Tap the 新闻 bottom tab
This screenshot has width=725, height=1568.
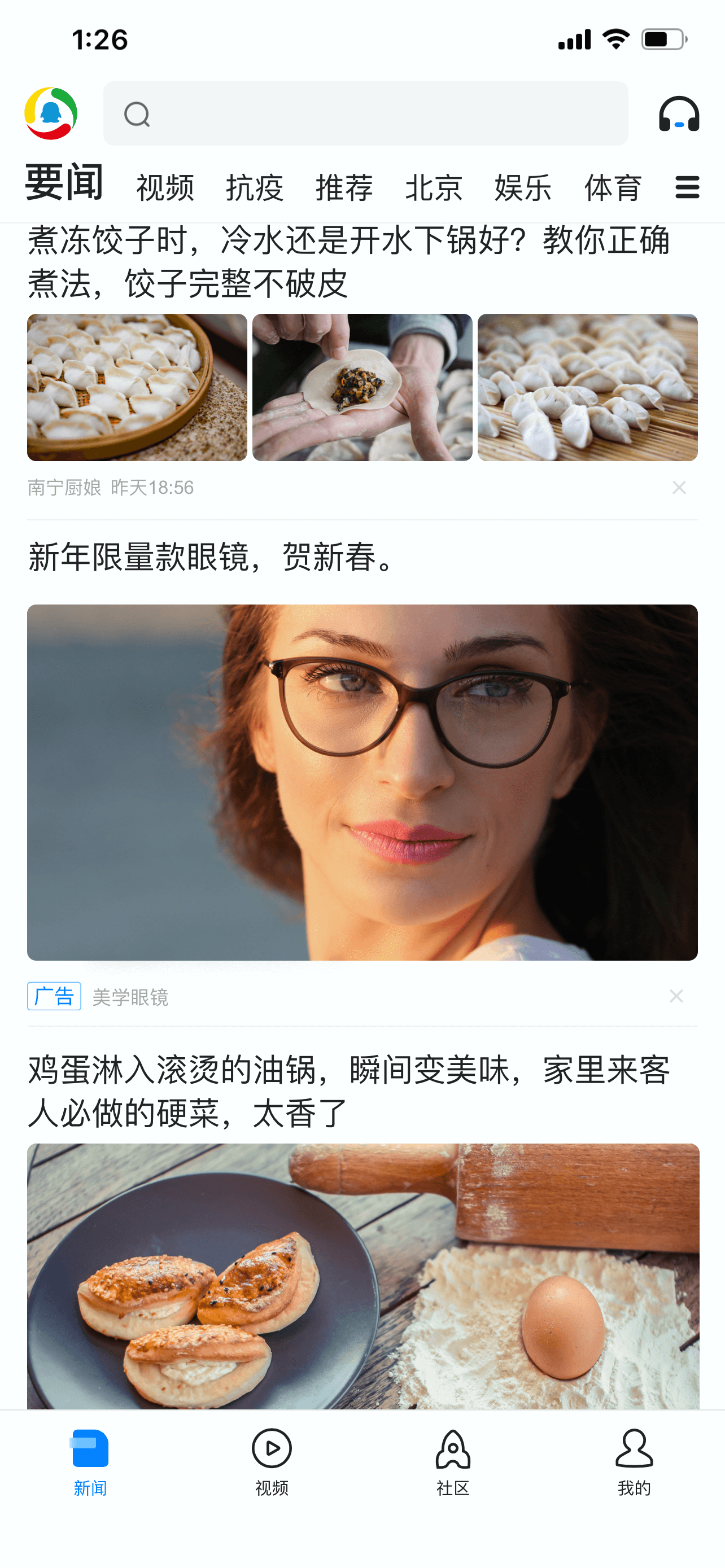90,1461
